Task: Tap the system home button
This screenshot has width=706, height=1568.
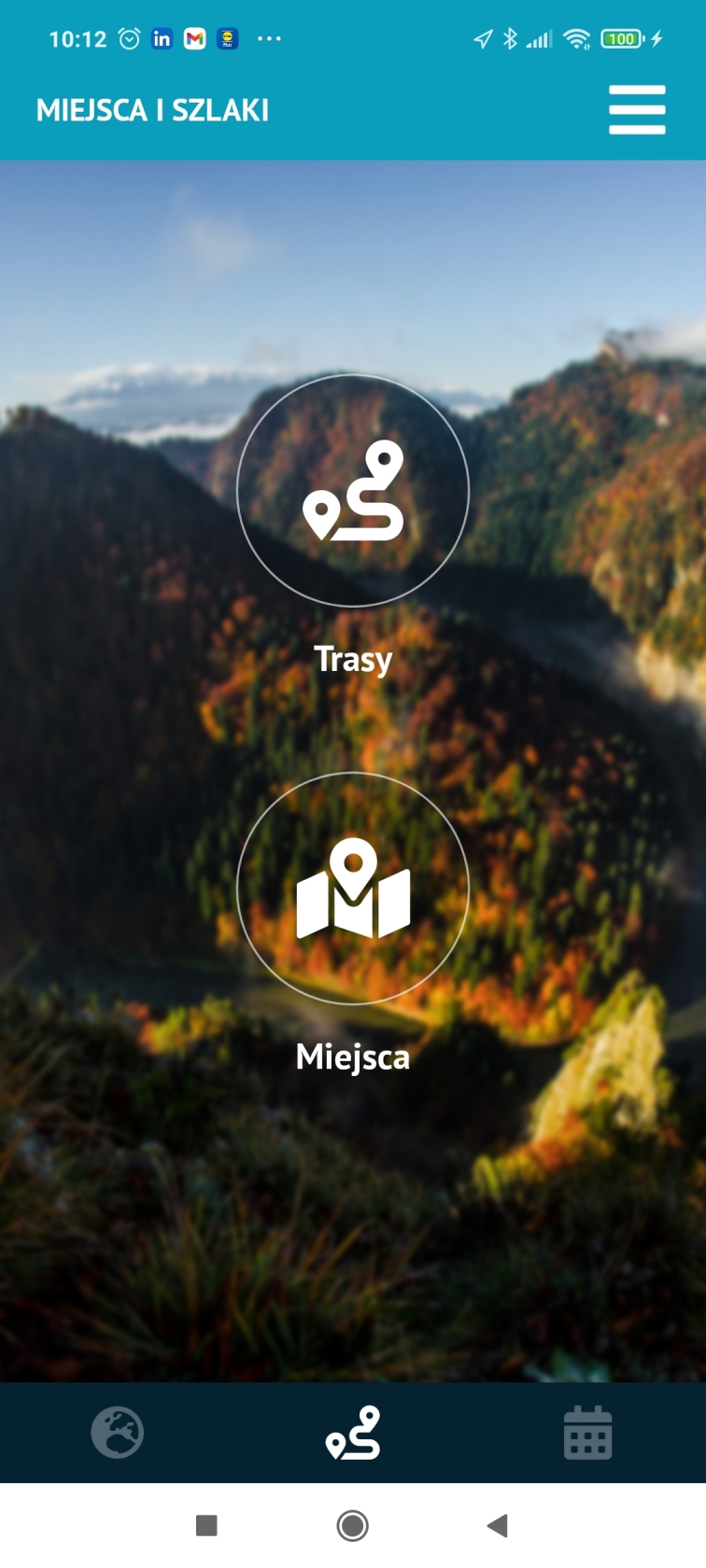Action: [353, 1526]
